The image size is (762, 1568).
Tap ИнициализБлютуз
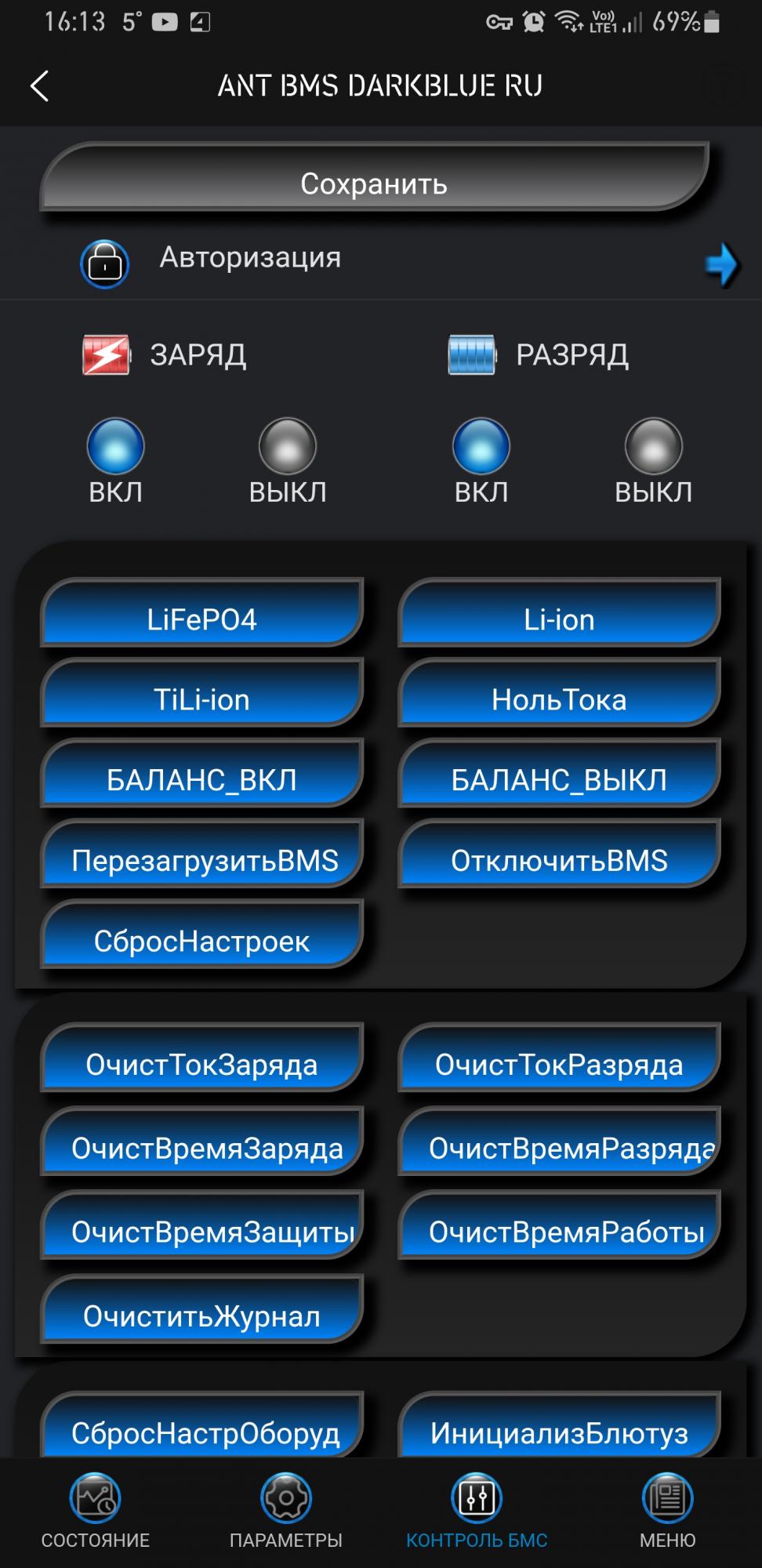pyautogui.click(x=559, y=1426)
